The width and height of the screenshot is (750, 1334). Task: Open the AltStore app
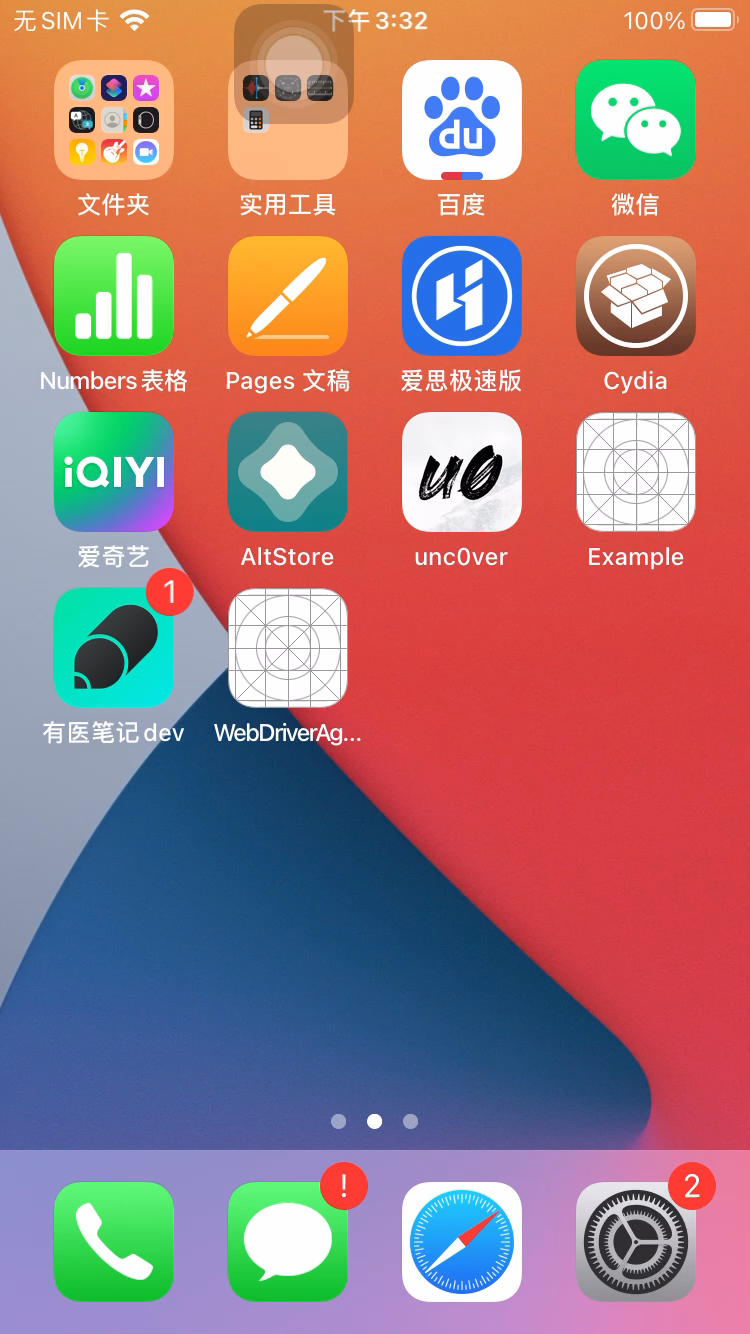287,471
